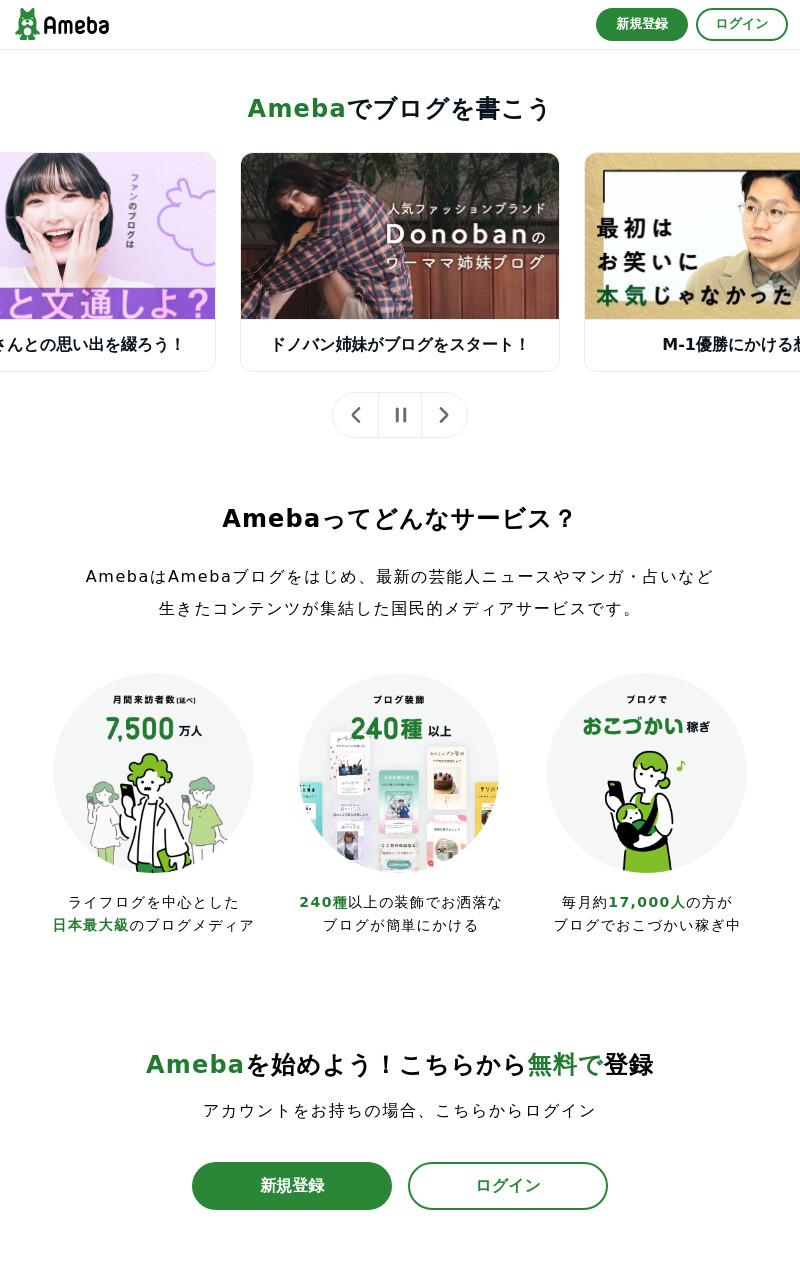Open the Donoban sisters blog card
The height and width of the screenshot is (1280, 800).
[x=400, y=262]
